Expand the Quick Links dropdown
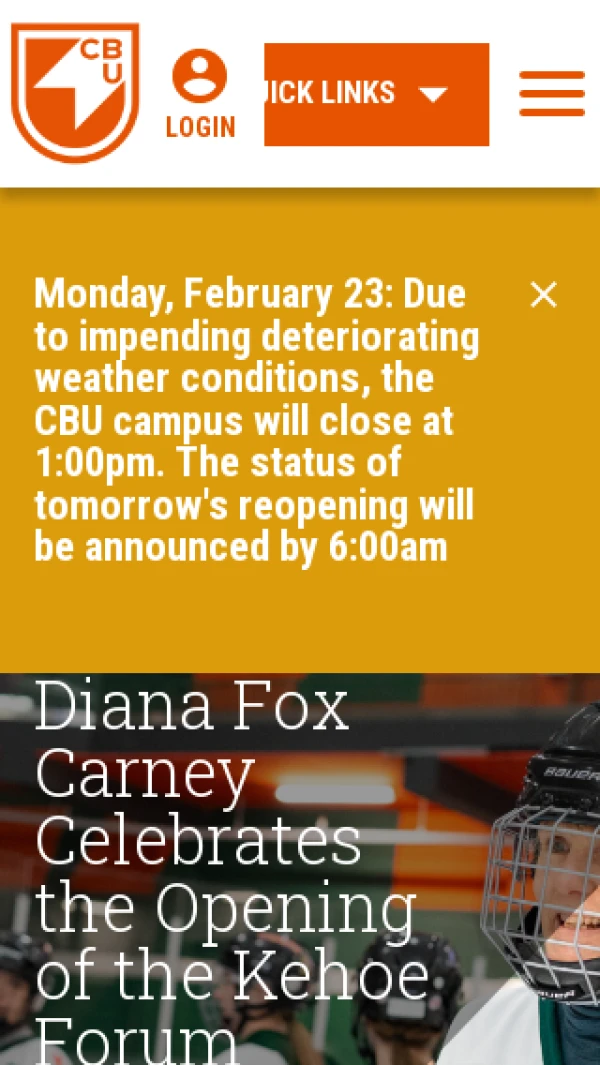The width and height of the screenshot is (600, 1065). [x=376, y=94]
